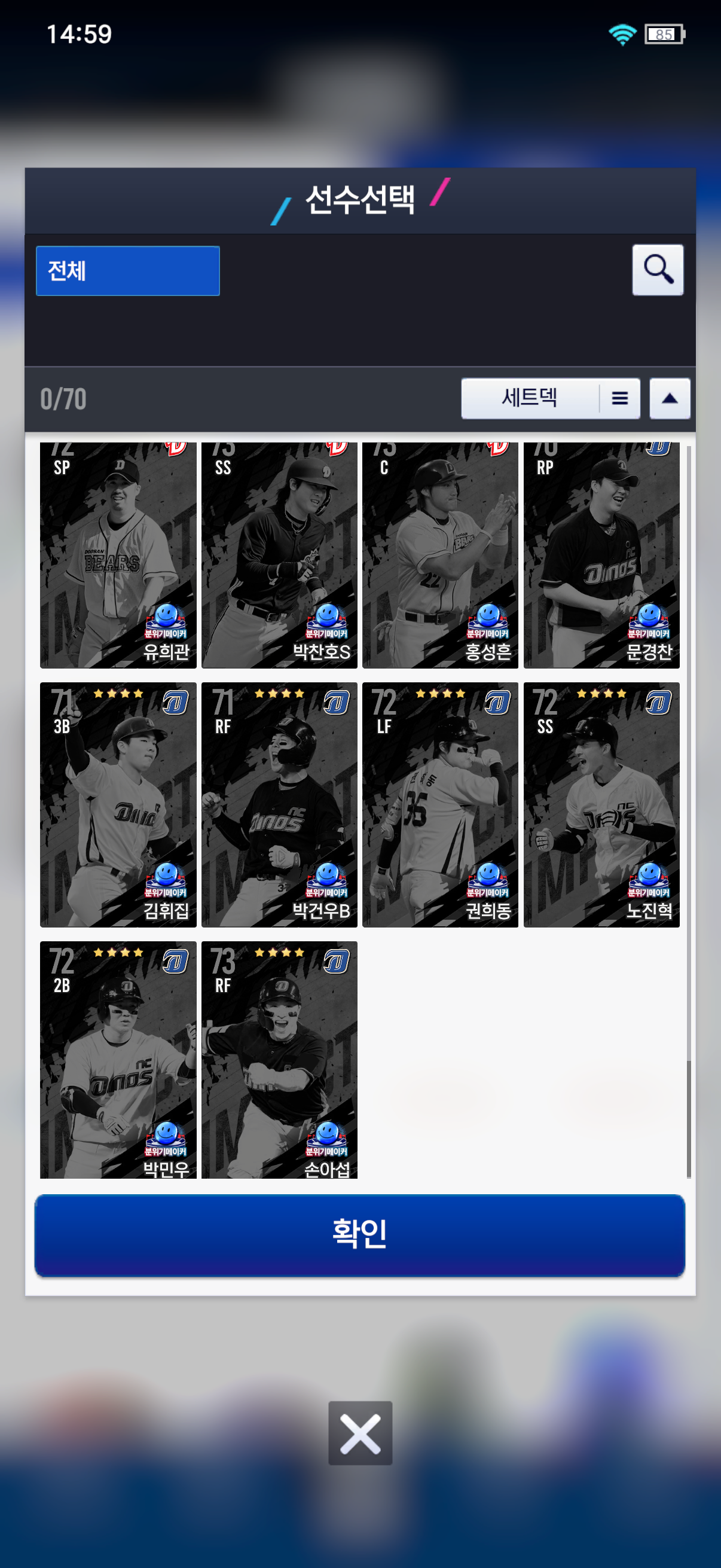Confirm selection with 확인 button
Viewport: 721px width, 1568px height.
pyautogui.click(x=359, y=1235)
